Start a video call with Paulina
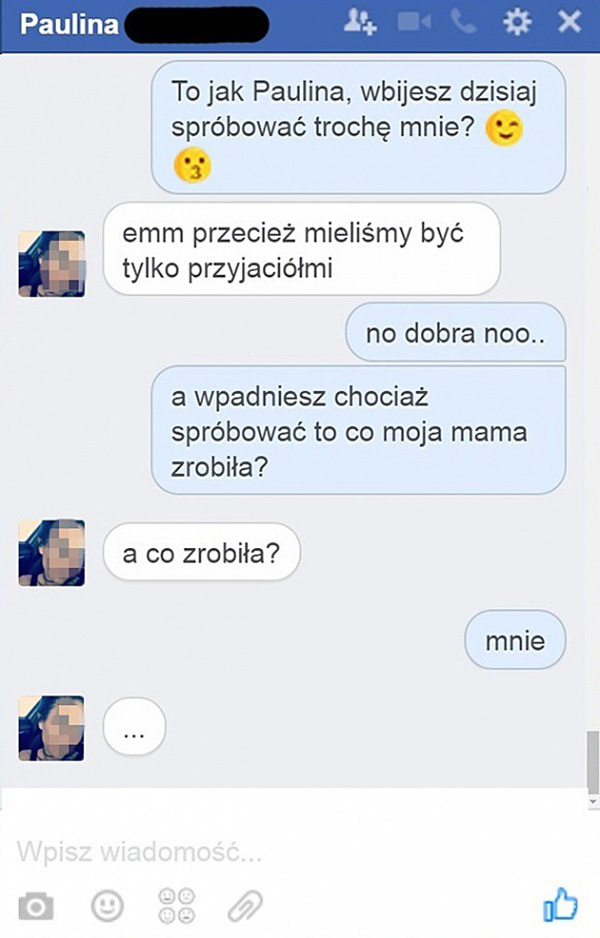This screenshot has width=600, height=938. 414,22
